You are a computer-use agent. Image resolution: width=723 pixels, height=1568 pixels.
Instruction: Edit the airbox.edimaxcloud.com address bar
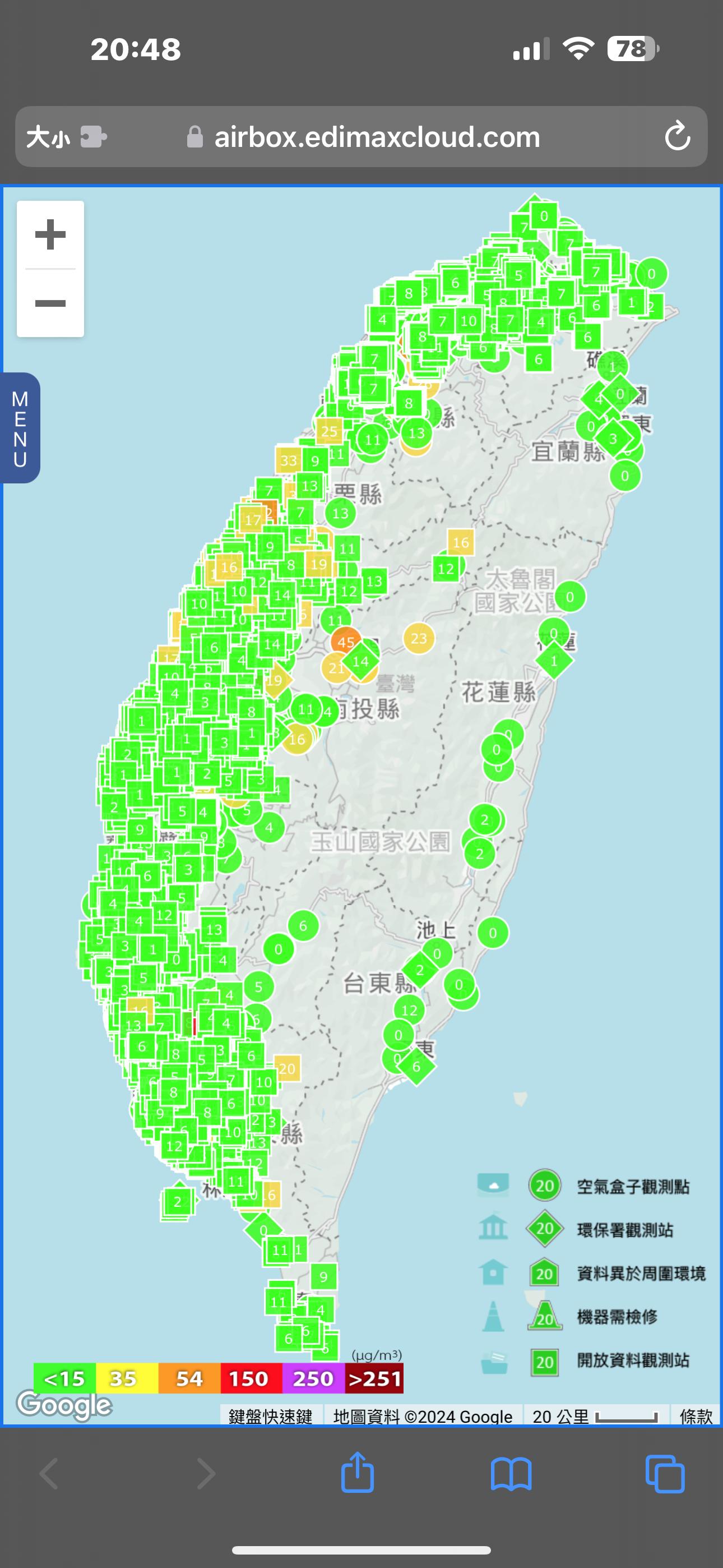(x=376, y=137)
